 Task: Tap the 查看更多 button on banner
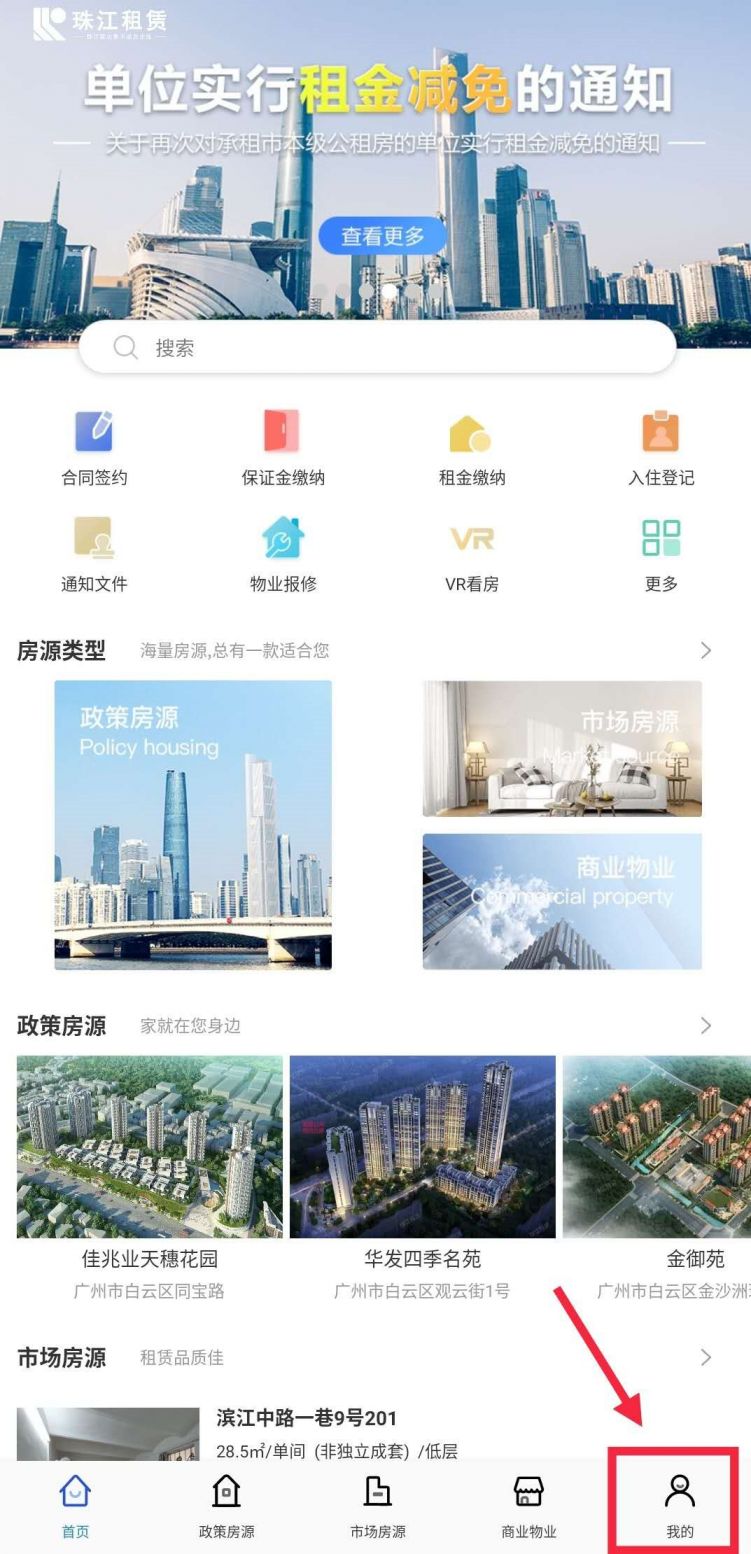[x=382, y=237]
